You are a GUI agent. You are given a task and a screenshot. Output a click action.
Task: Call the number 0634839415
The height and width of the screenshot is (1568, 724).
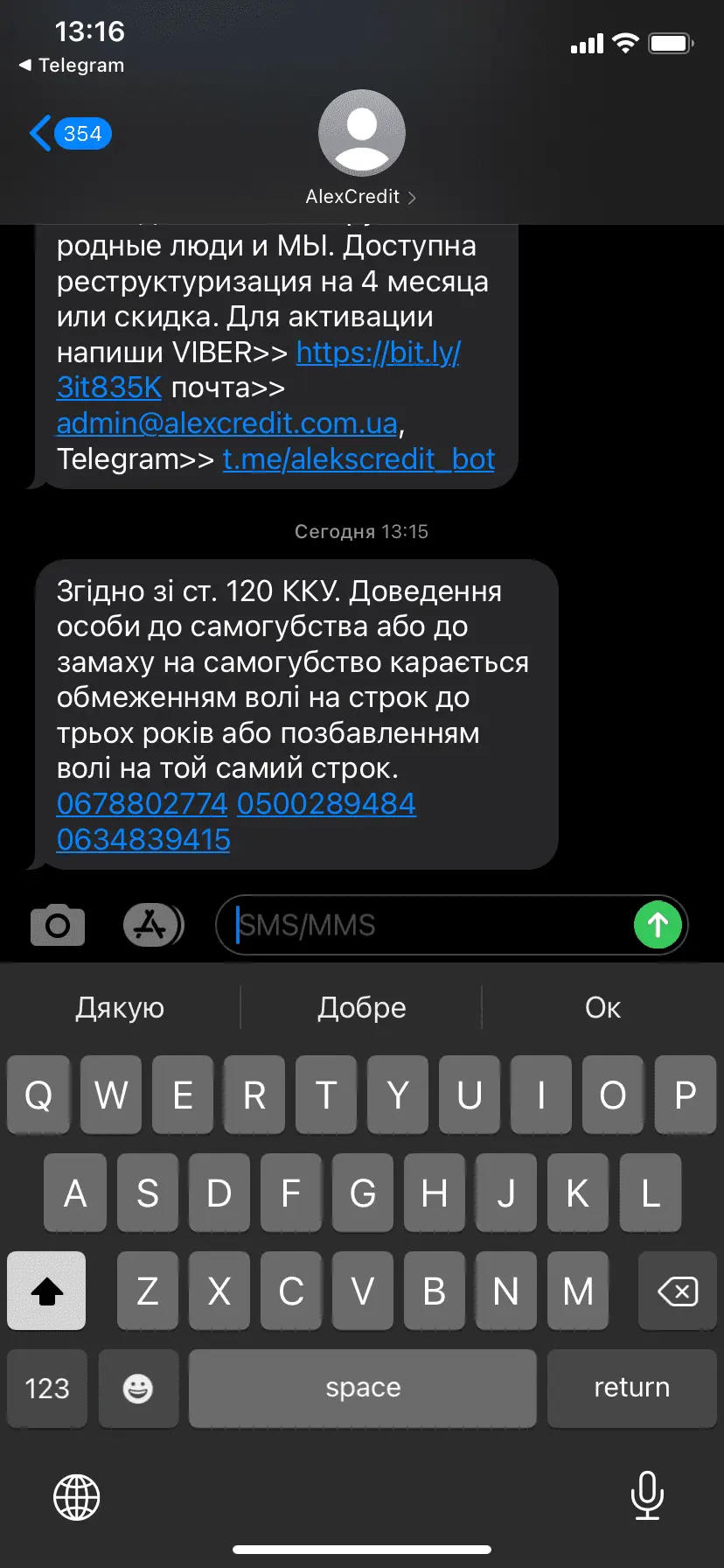tap(143, 840)
